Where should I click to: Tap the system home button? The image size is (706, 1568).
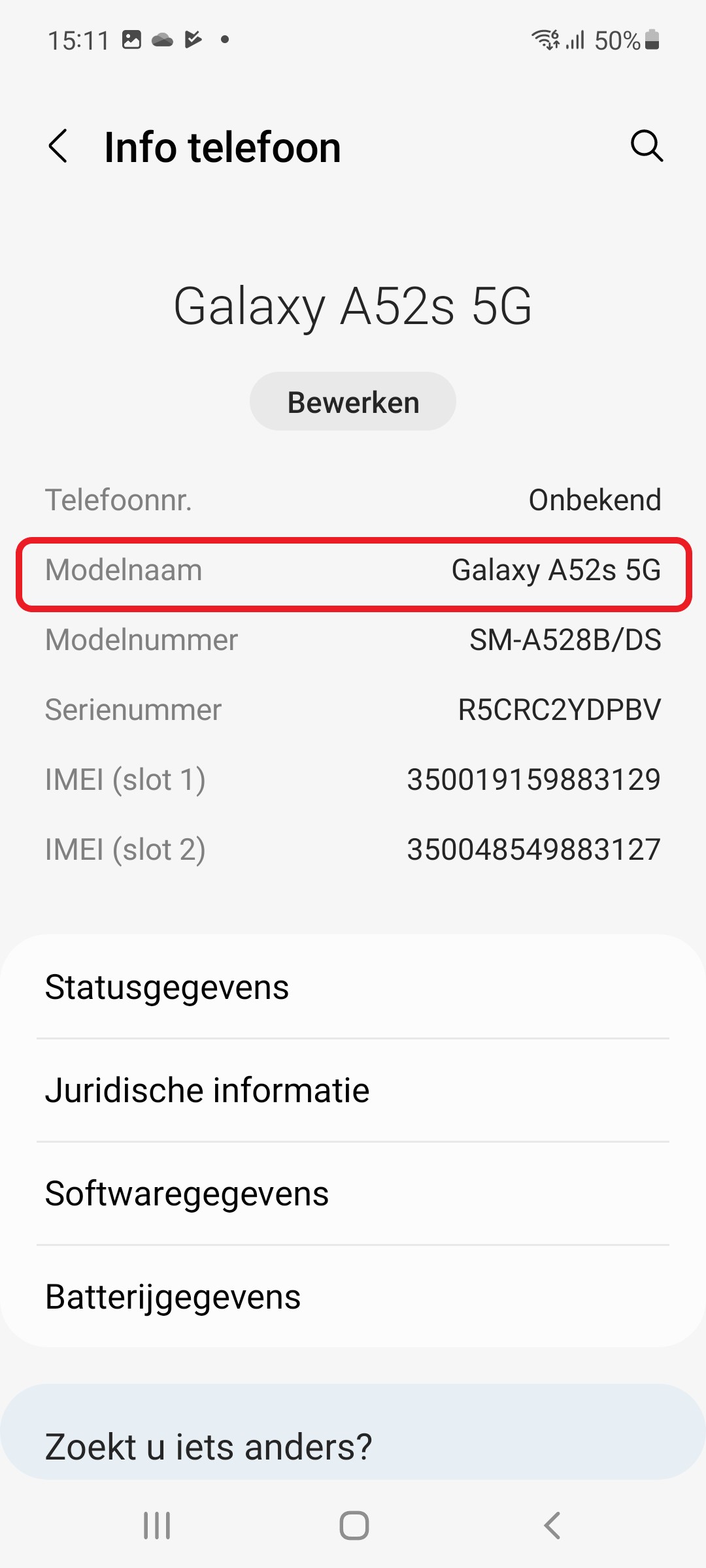[354, 1526]
